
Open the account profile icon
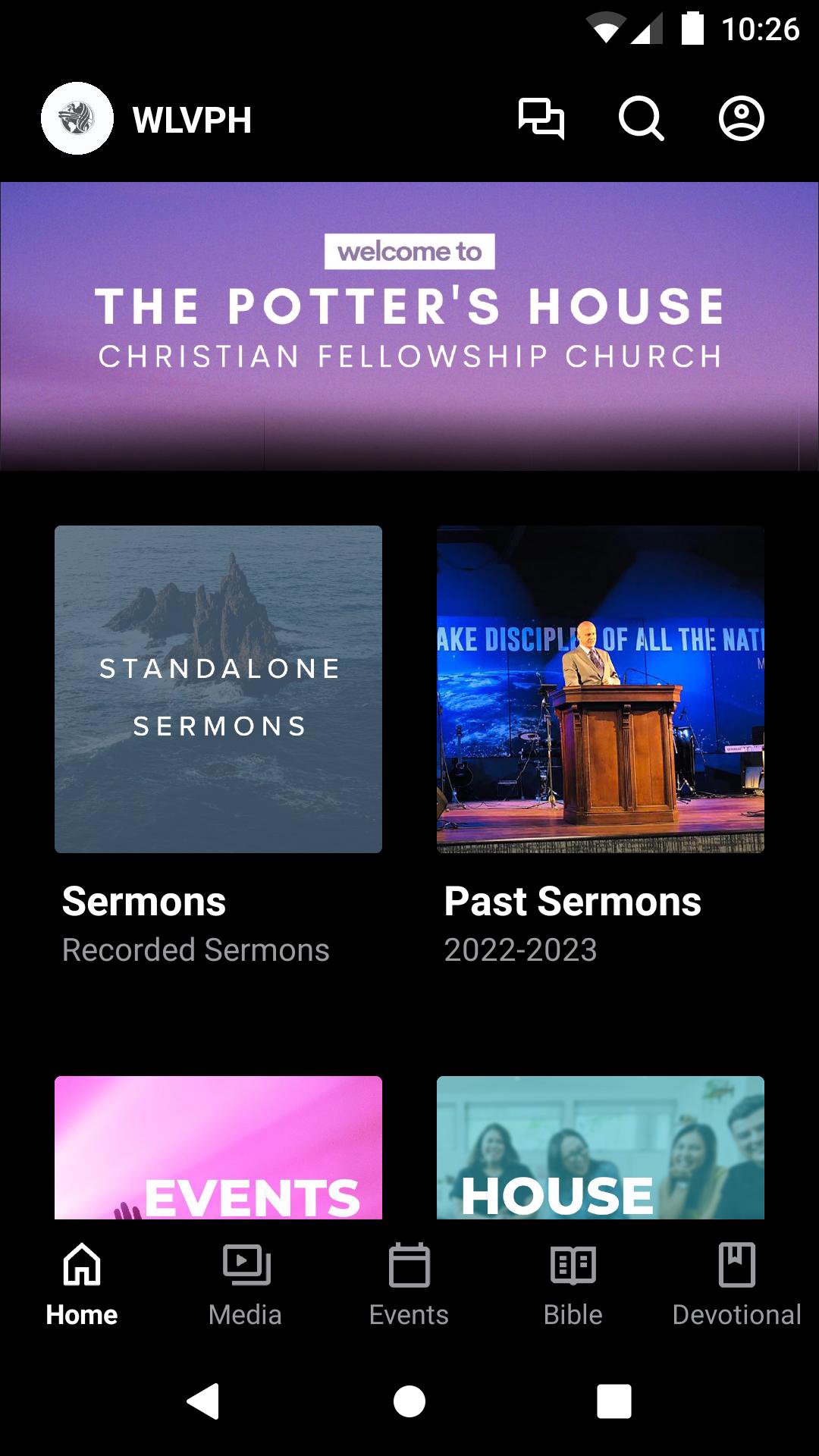741,118
